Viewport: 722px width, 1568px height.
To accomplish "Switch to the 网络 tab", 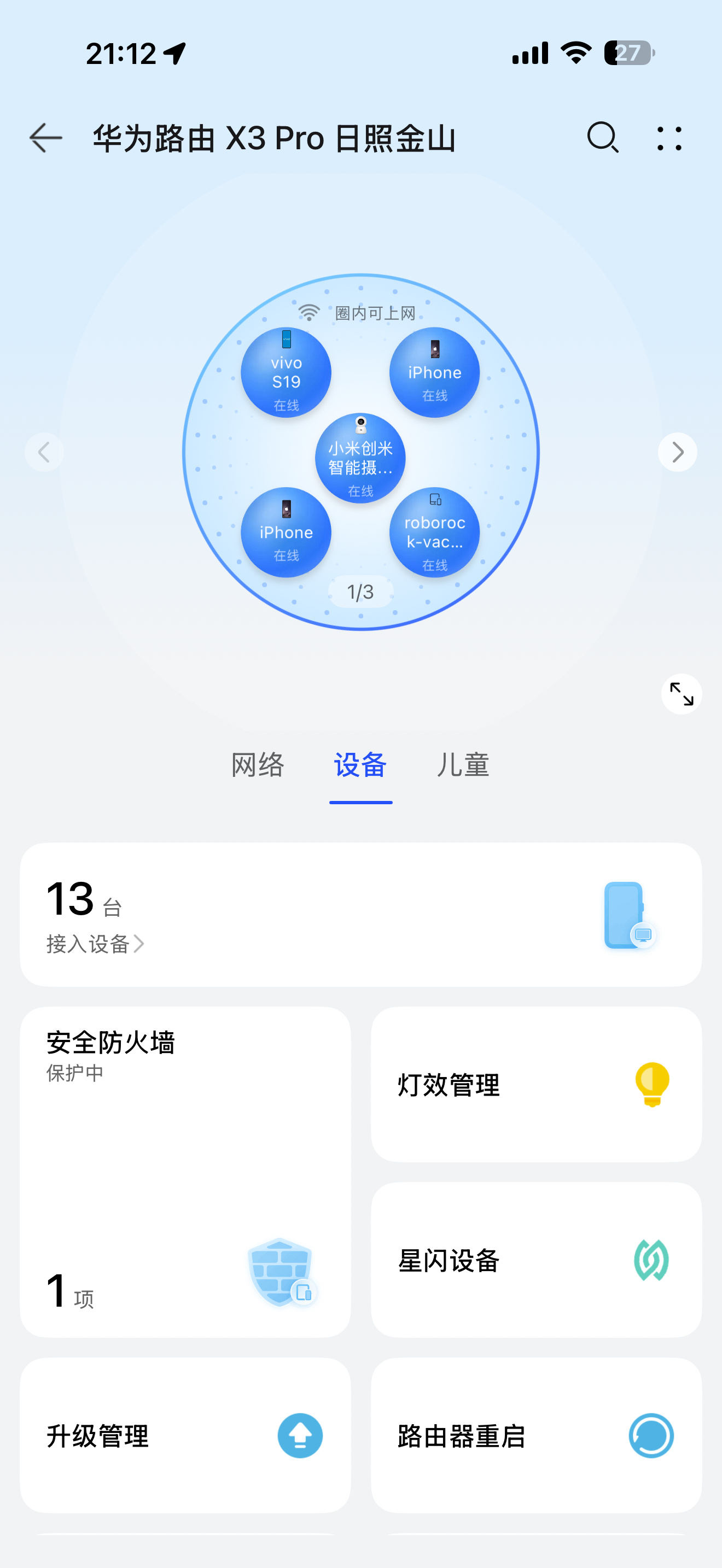I will pyautogui.click(x=258, y=765).
